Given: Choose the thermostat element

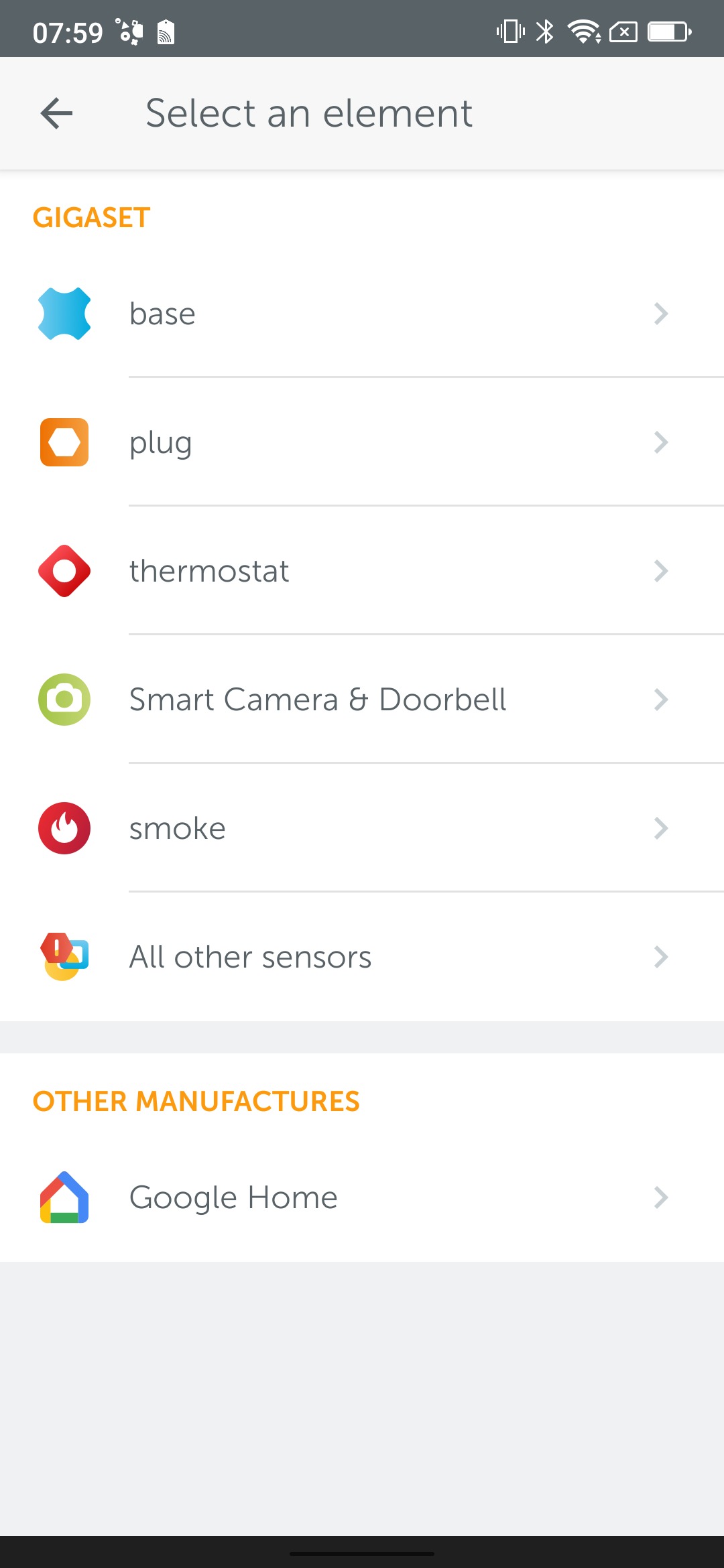Looking at the screenshot, I should (x=362, y=571).
